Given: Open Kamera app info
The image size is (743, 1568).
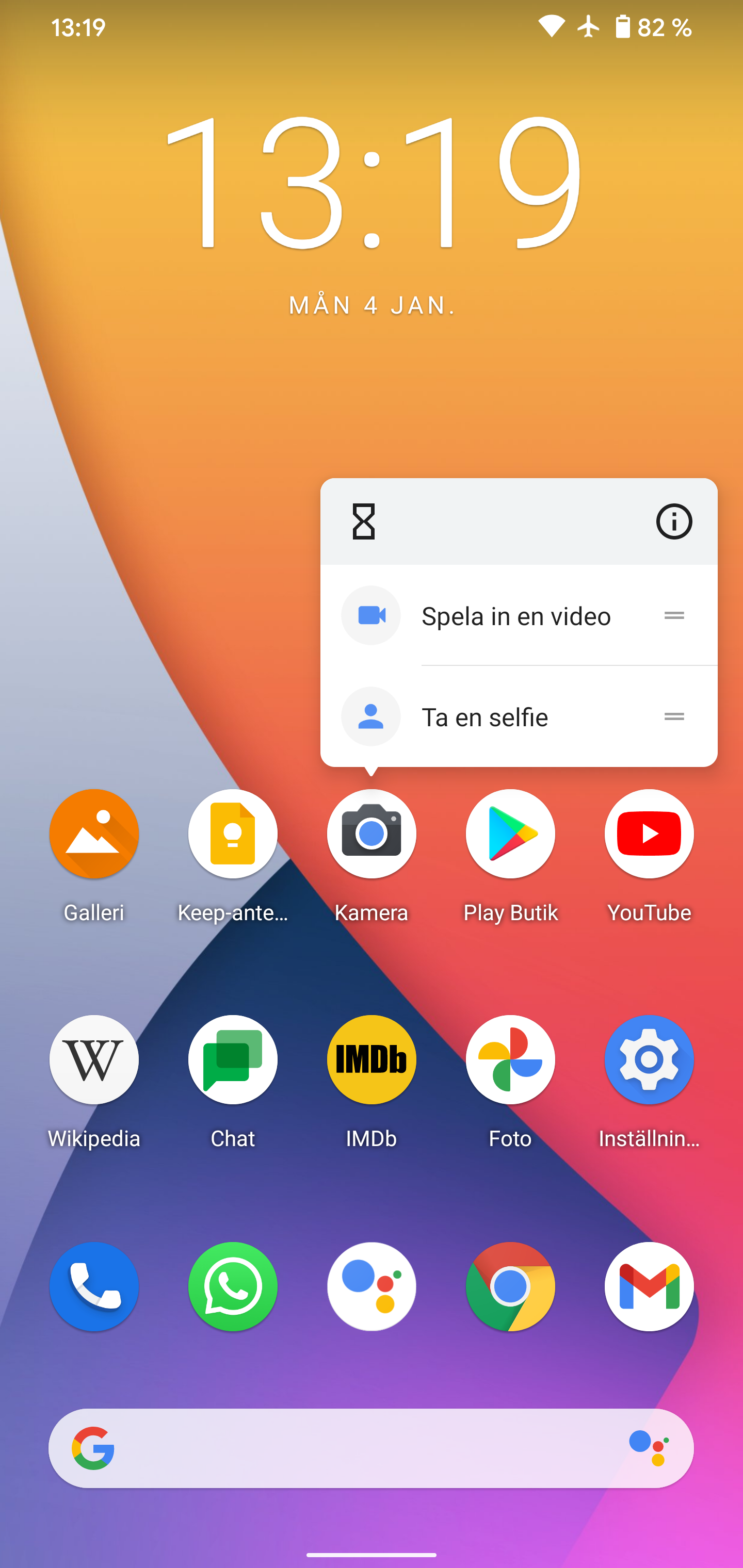Looking at the screenshot, I should (x=673, y=521).
